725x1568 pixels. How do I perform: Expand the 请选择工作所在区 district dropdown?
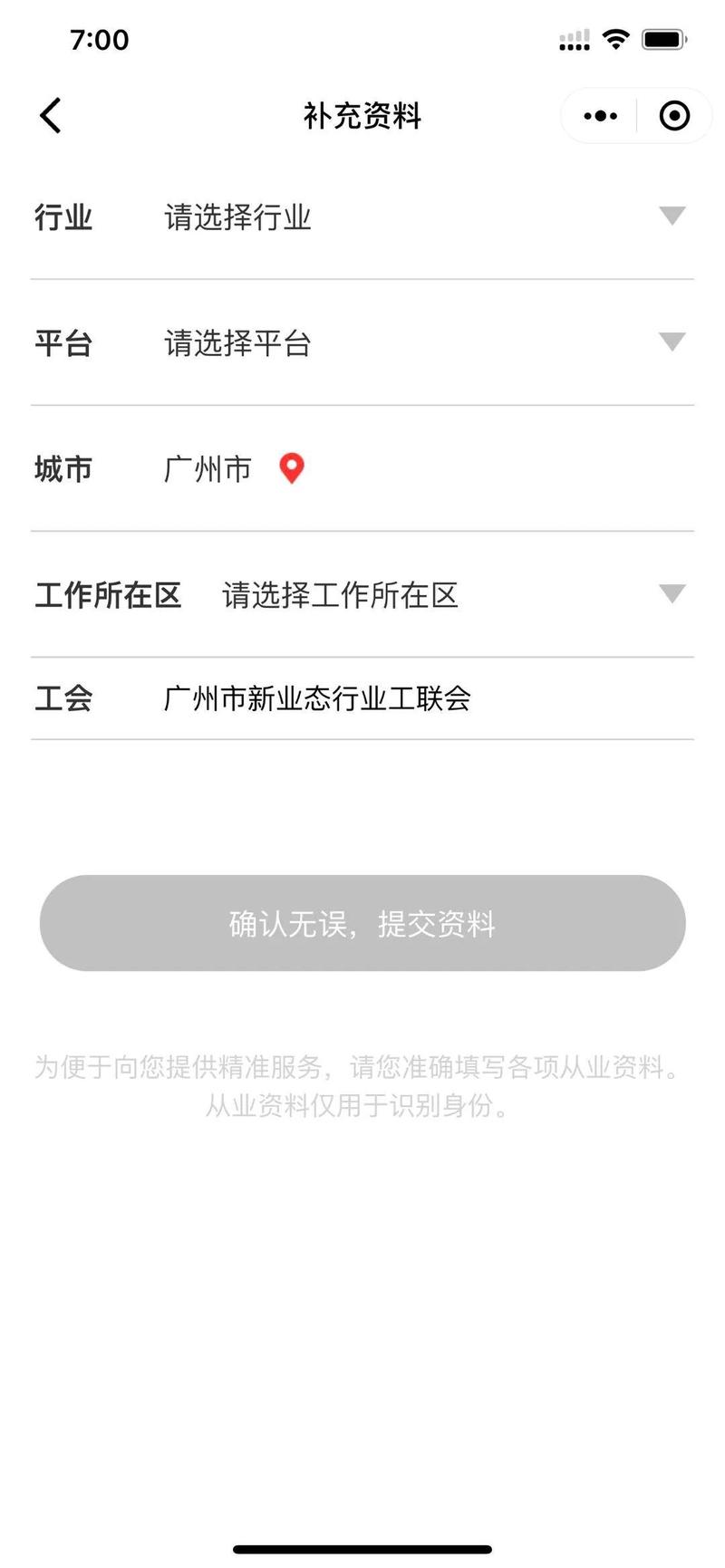click(672, 594)
